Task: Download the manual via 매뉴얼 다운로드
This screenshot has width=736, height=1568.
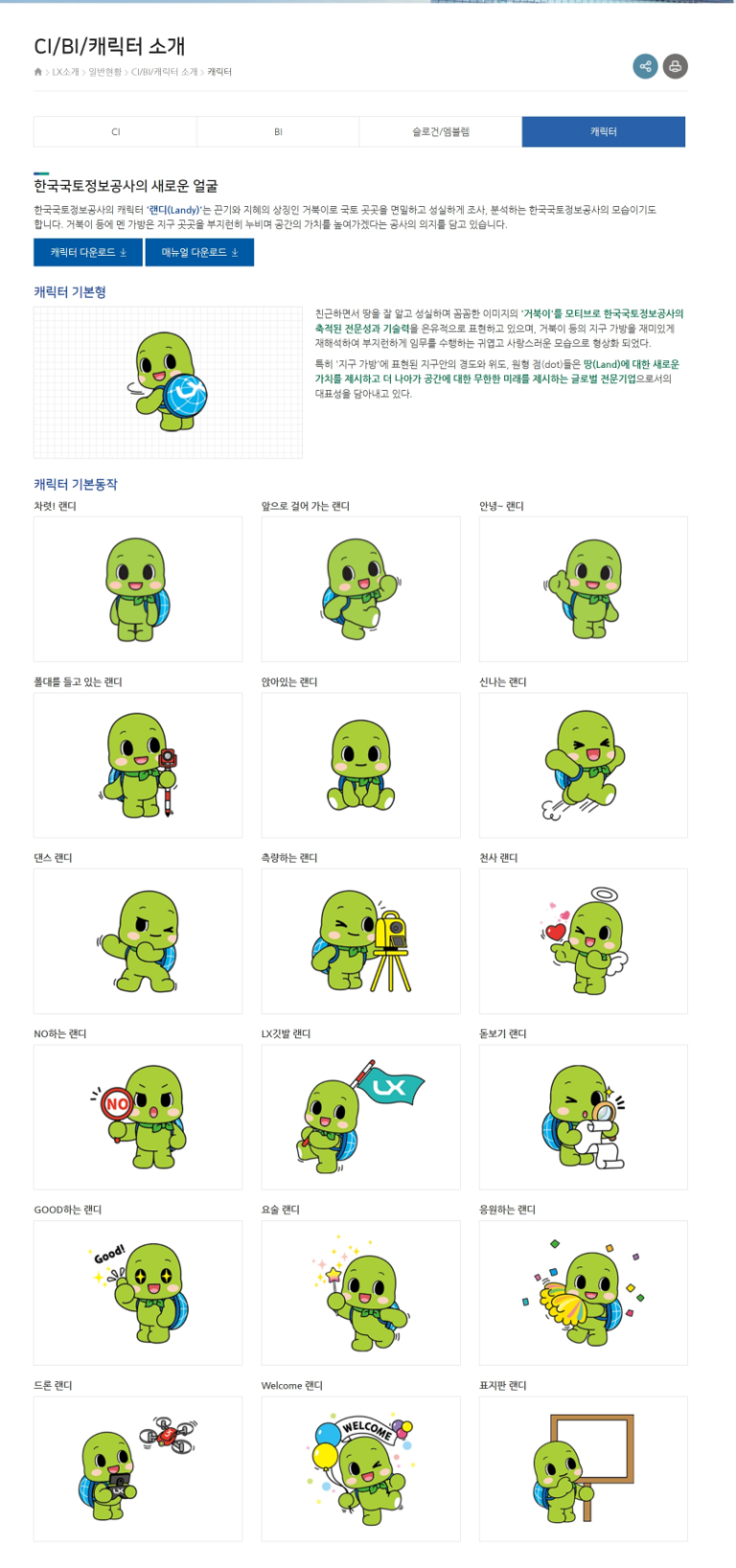Action: 199,253
